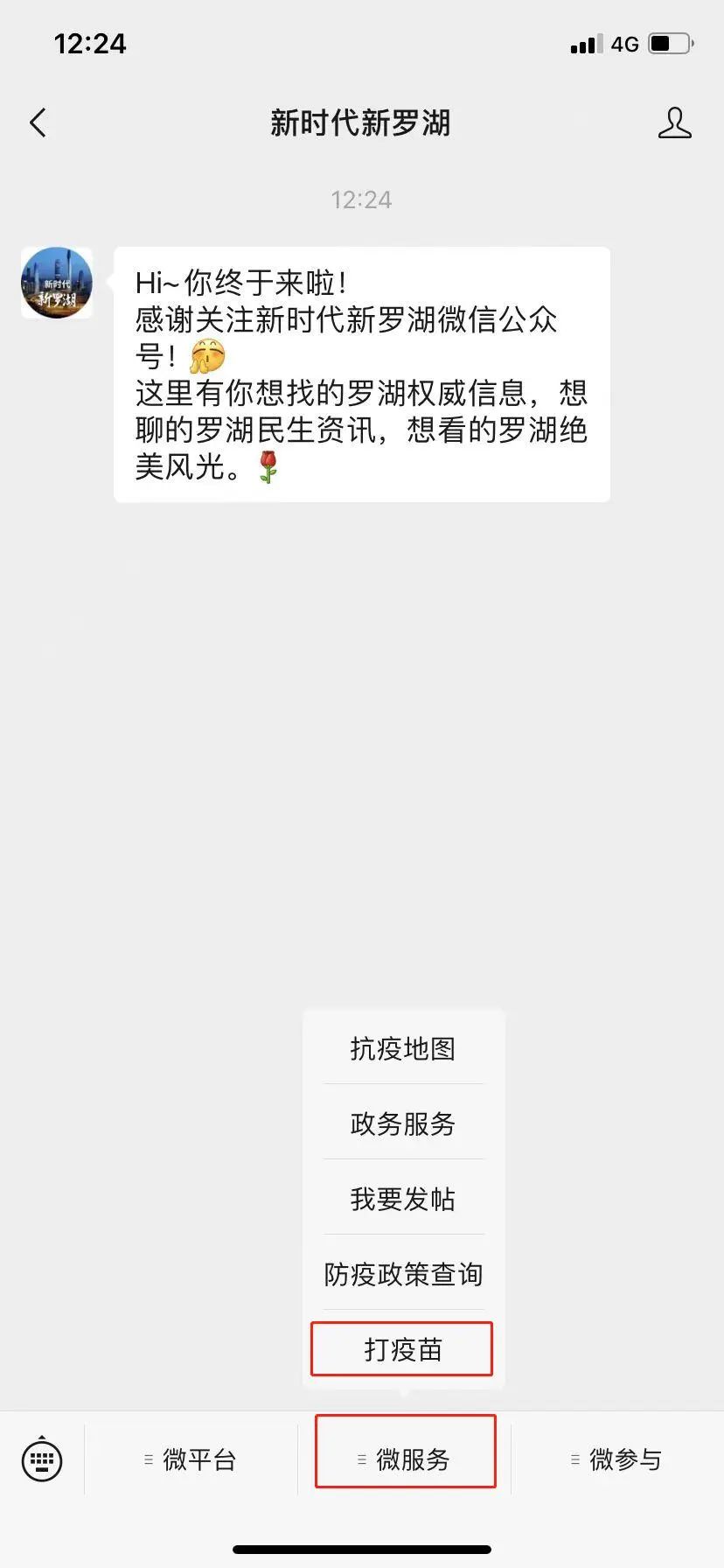Open 防疫政策查询
This screenshot has width=724, height=1568.
pos(403,1274)
